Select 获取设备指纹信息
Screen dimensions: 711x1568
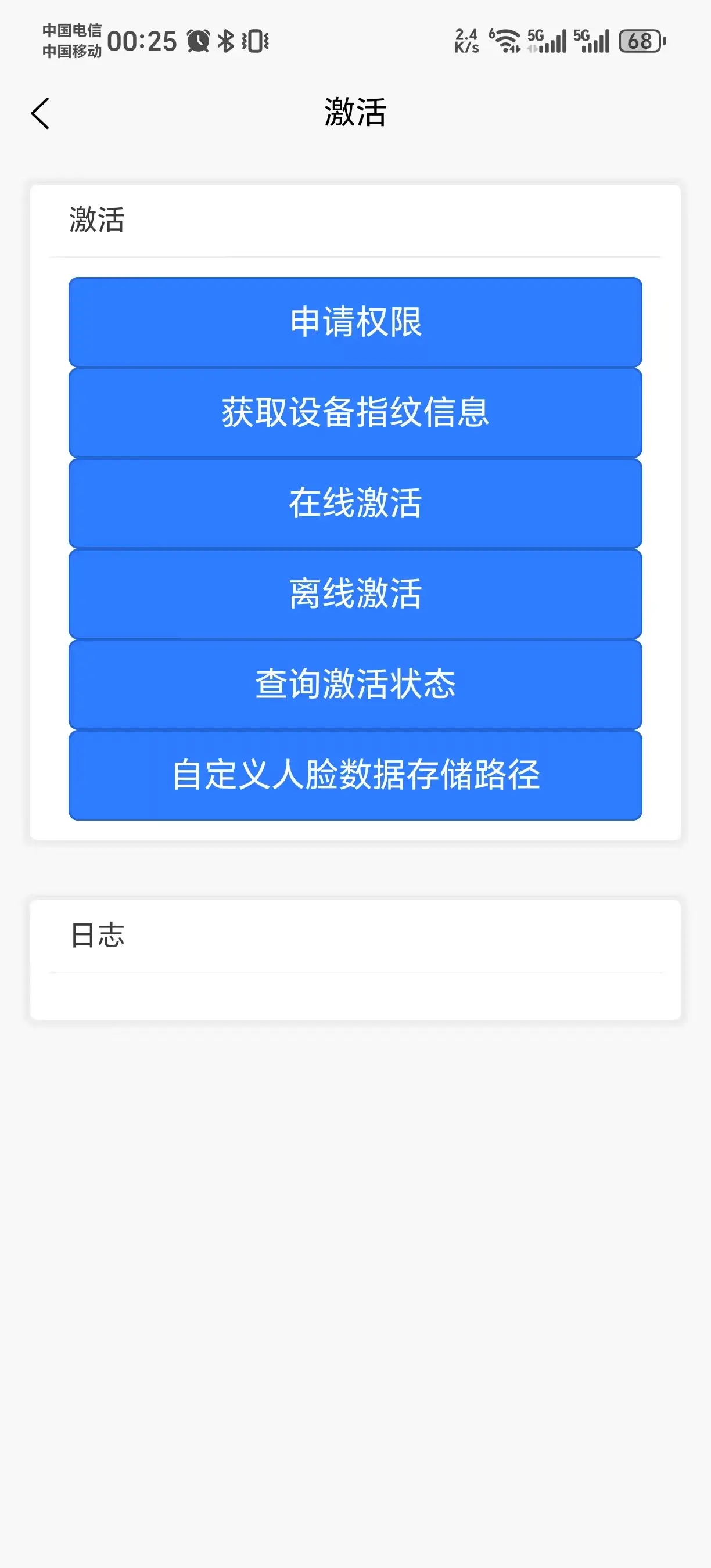(x=355, y=413)
